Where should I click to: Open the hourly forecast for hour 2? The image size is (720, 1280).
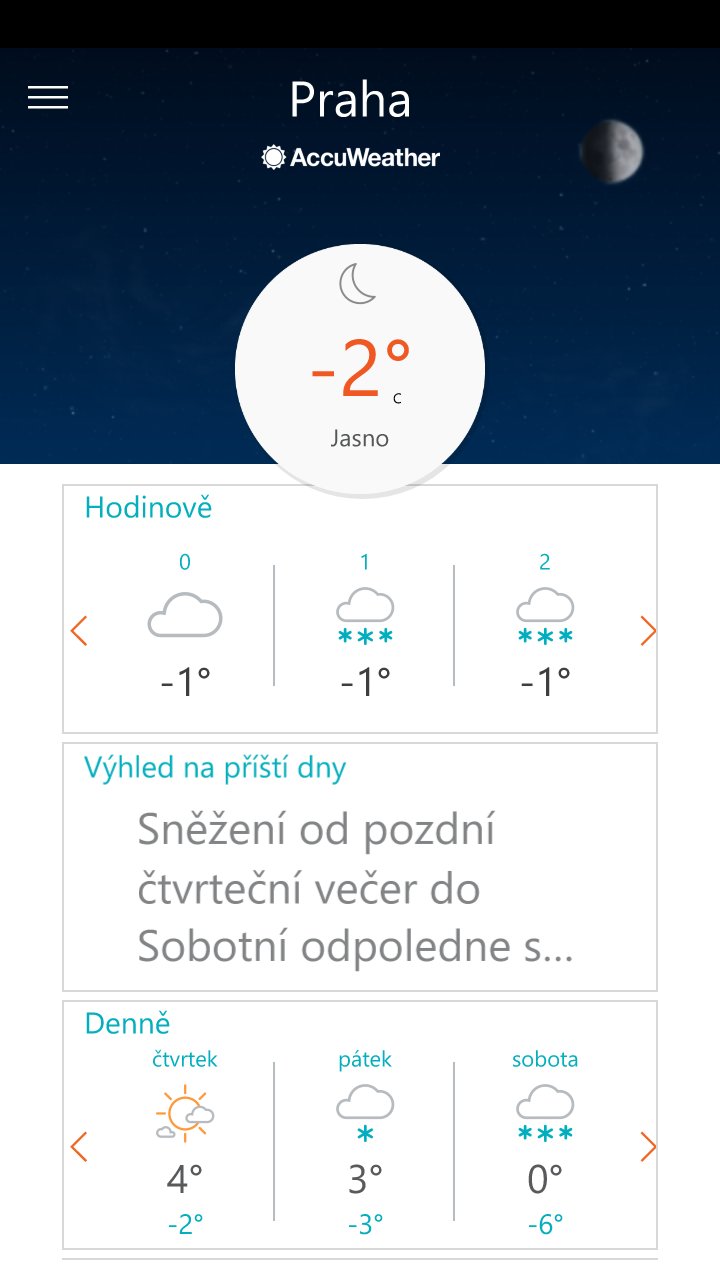point(545,626)
